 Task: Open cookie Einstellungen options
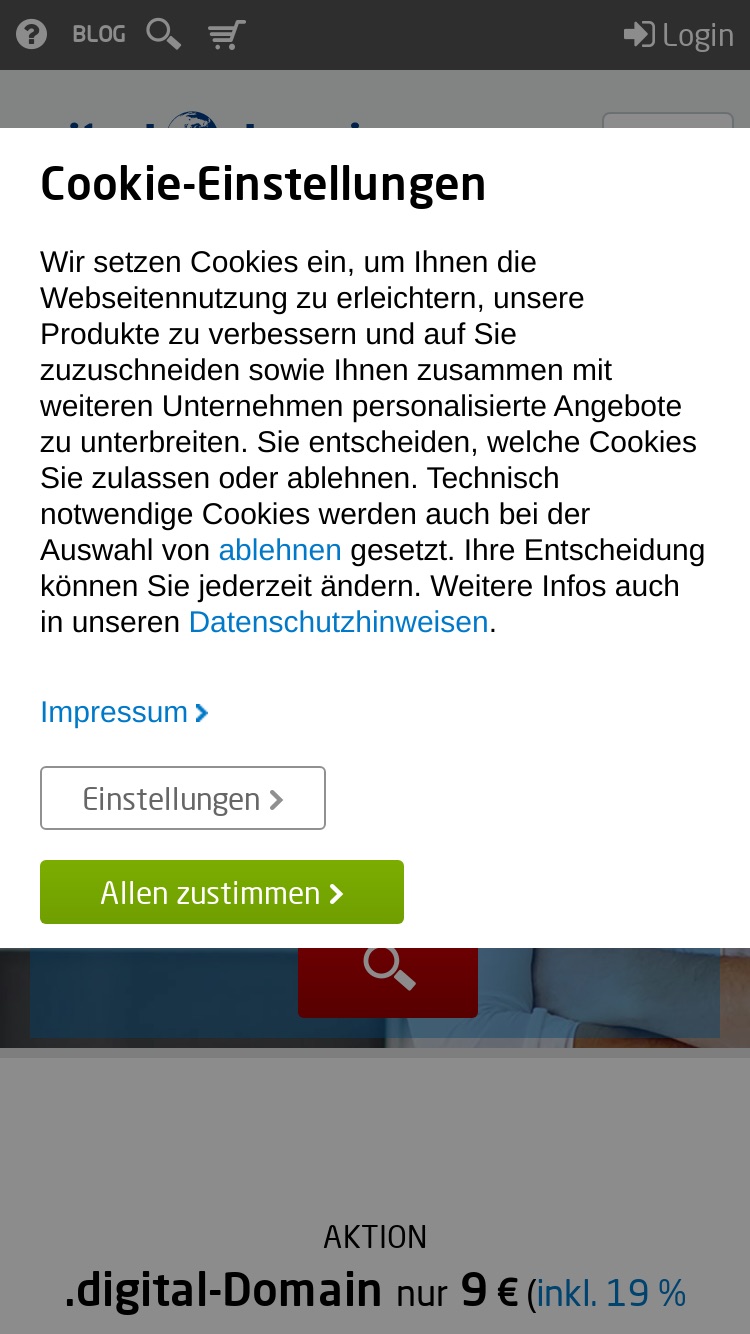click(183, 798)
